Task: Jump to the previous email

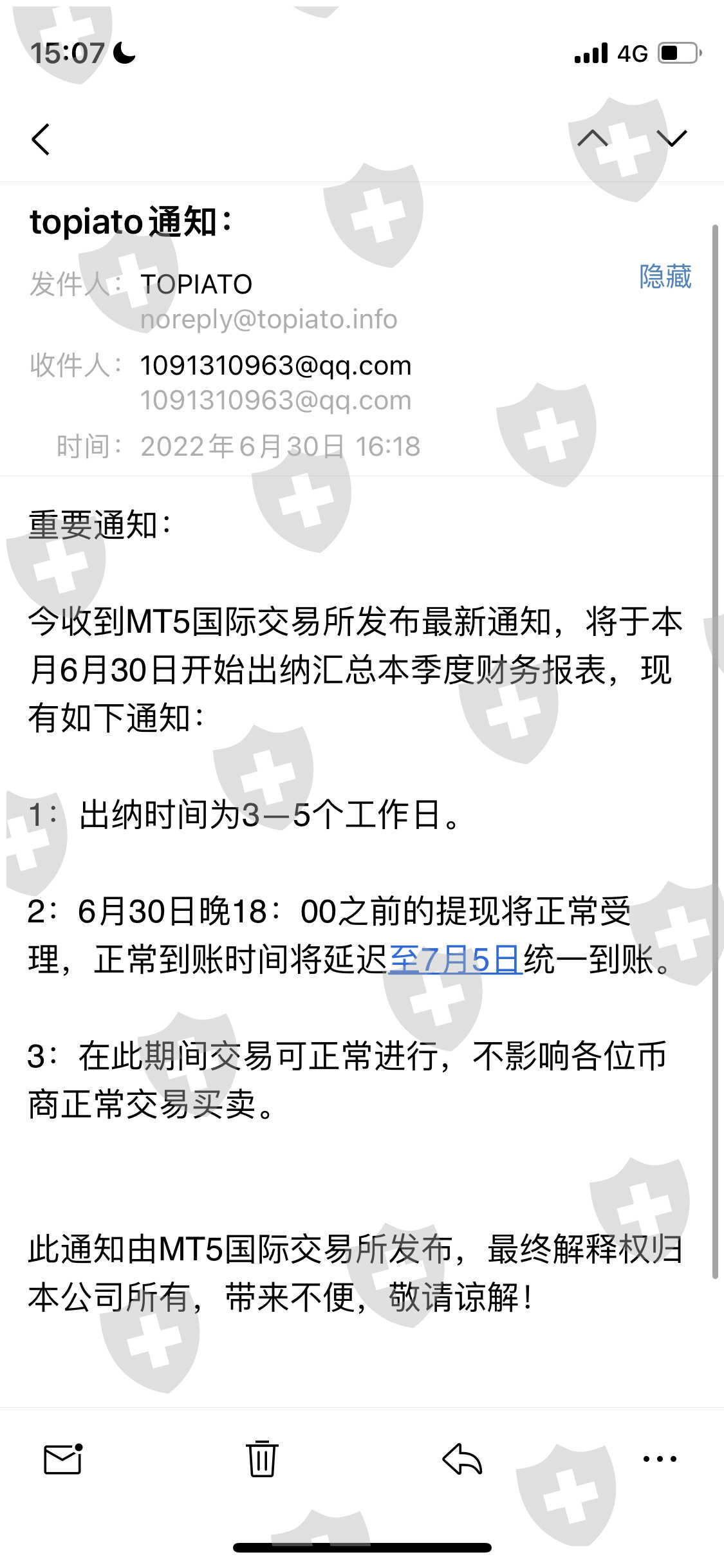Action: tap(592, 138)
